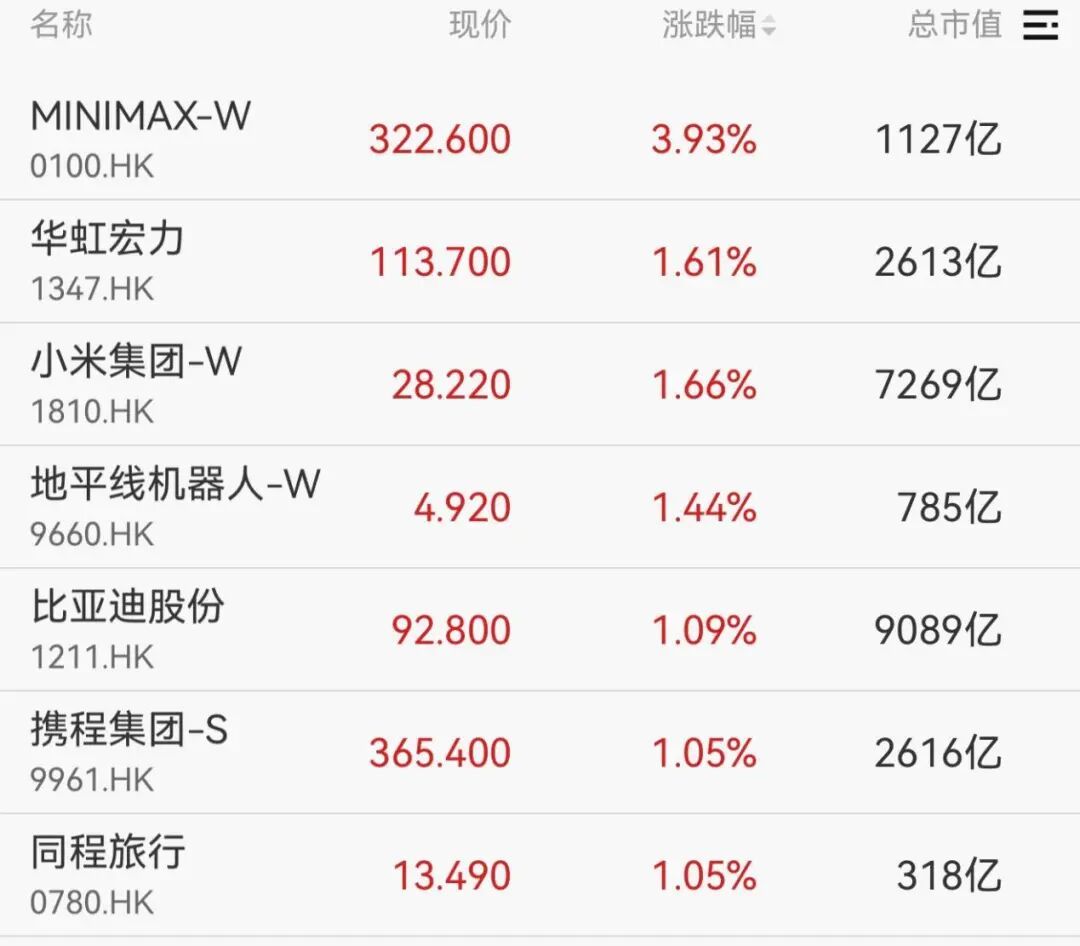Image resolution: width=1080 pixels, height=946 pixels.
Task: Tap the 携程集团-S row
Action: pos(540,752)
